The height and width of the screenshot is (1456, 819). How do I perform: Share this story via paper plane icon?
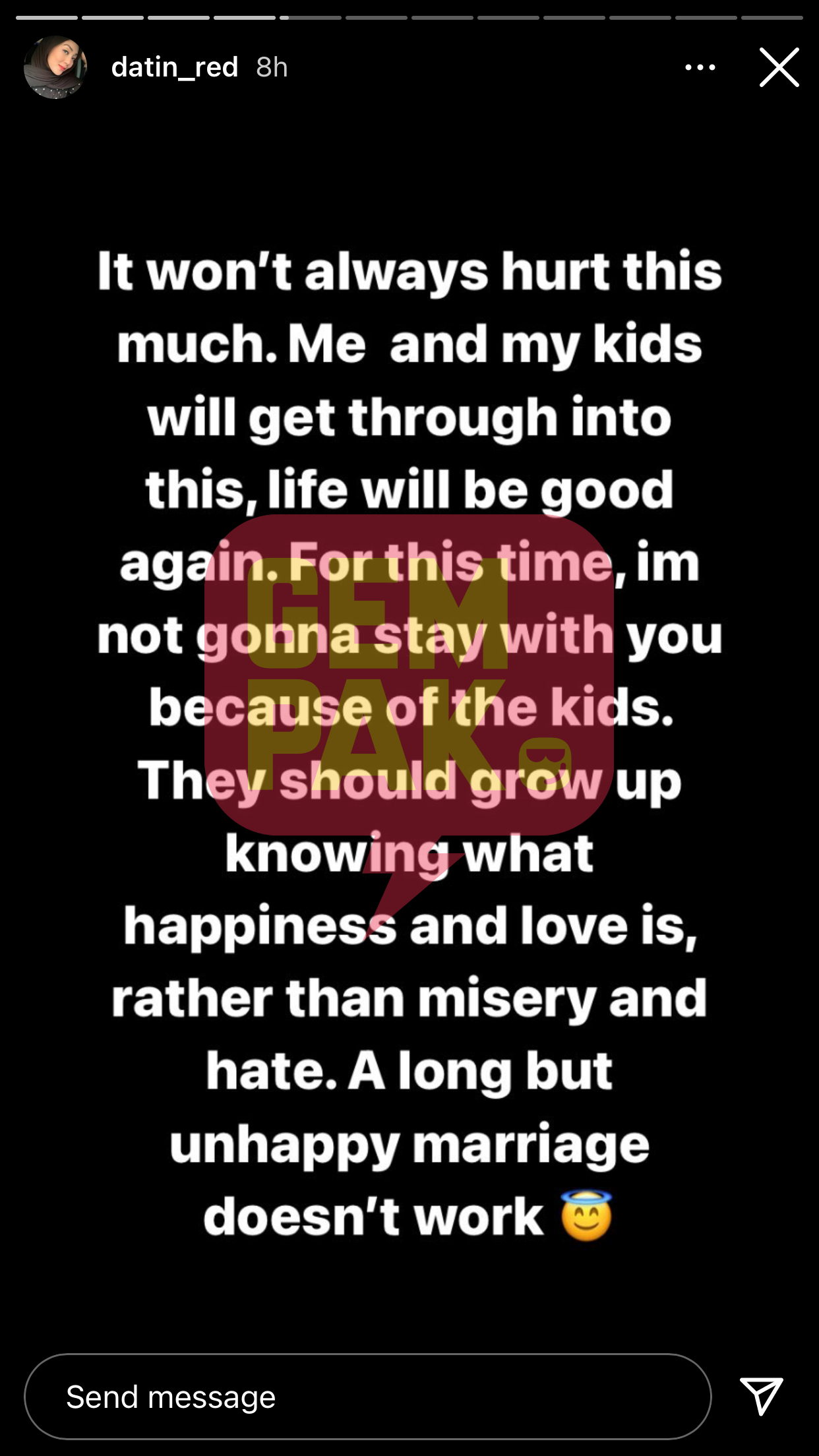point(761,1395)
